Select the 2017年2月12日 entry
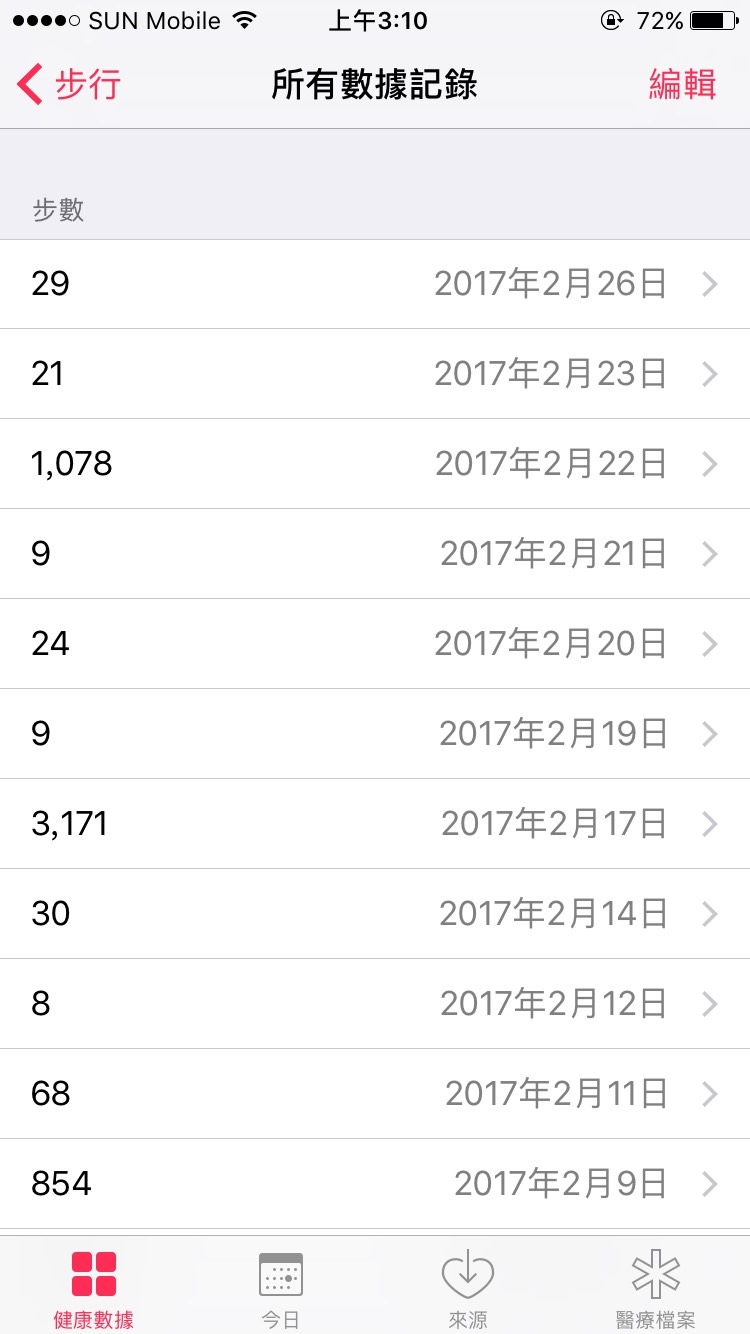Image resolution: width=750 pixels, height=1334 pixels. point(375,1004)
